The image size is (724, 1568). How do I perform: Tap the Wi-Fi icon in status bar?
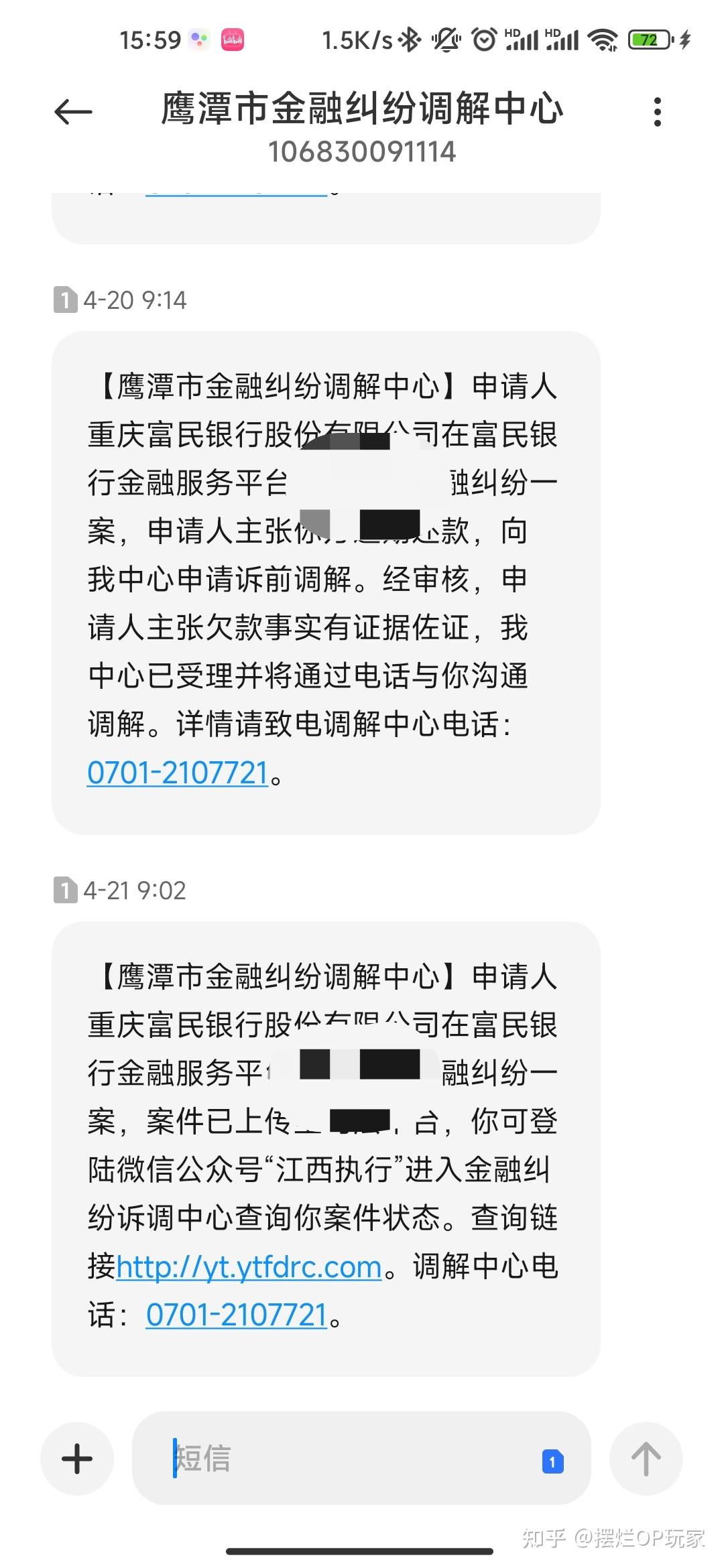point(604,40)
